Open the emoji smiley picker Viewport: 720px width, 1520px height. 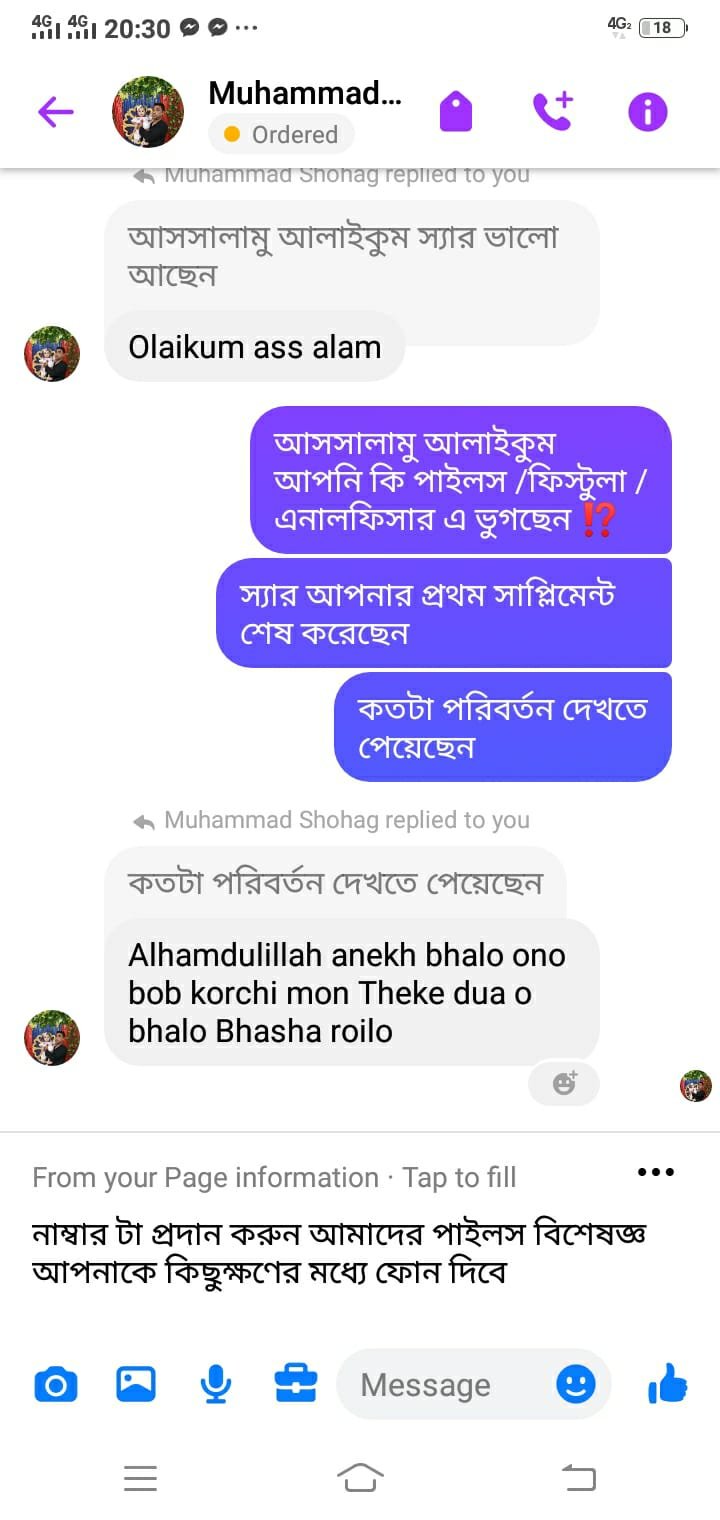point(575,1385)
